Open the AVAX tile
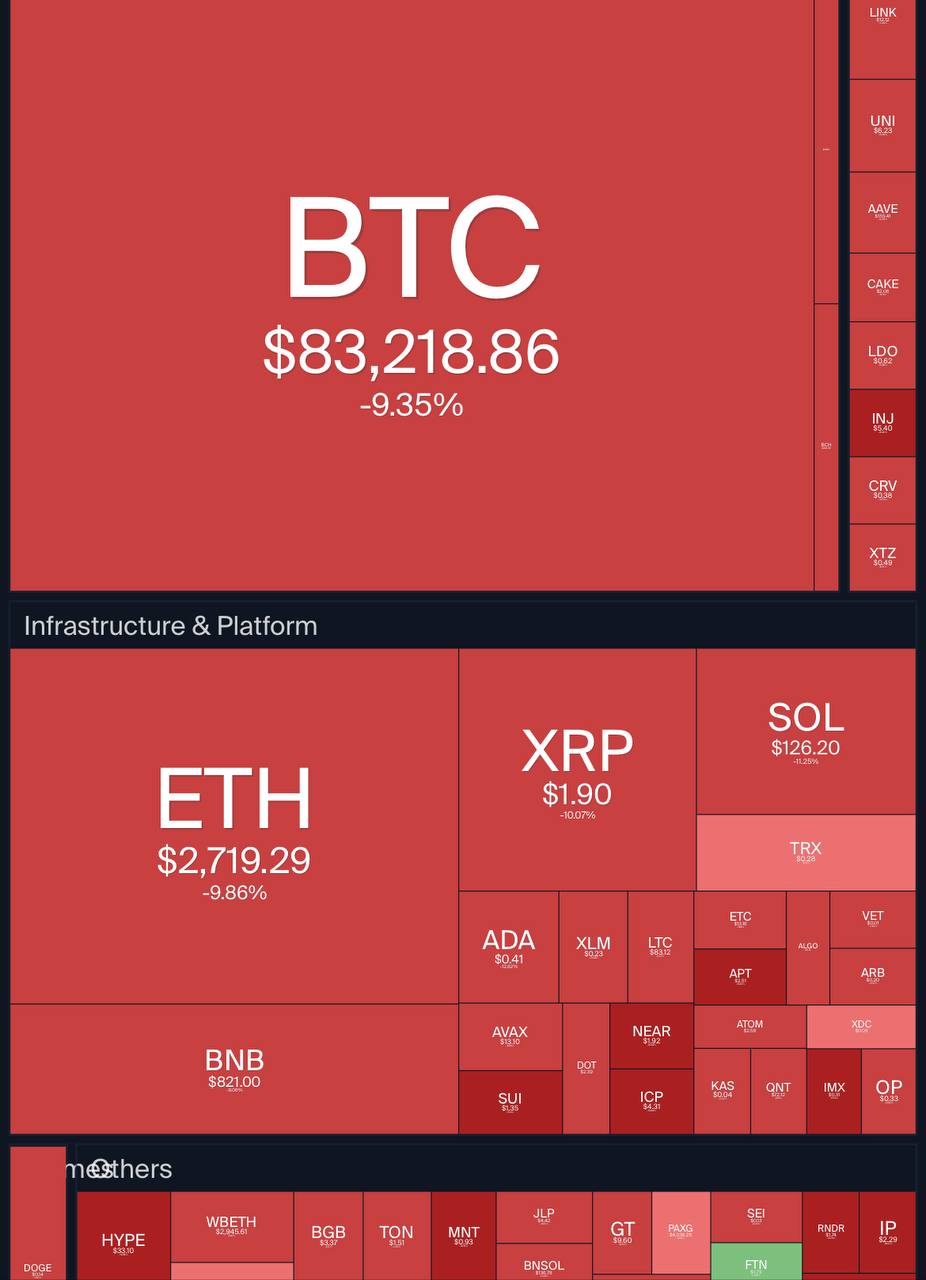The height and width of the screenshot is (1280, 926). click(510, 1036)
